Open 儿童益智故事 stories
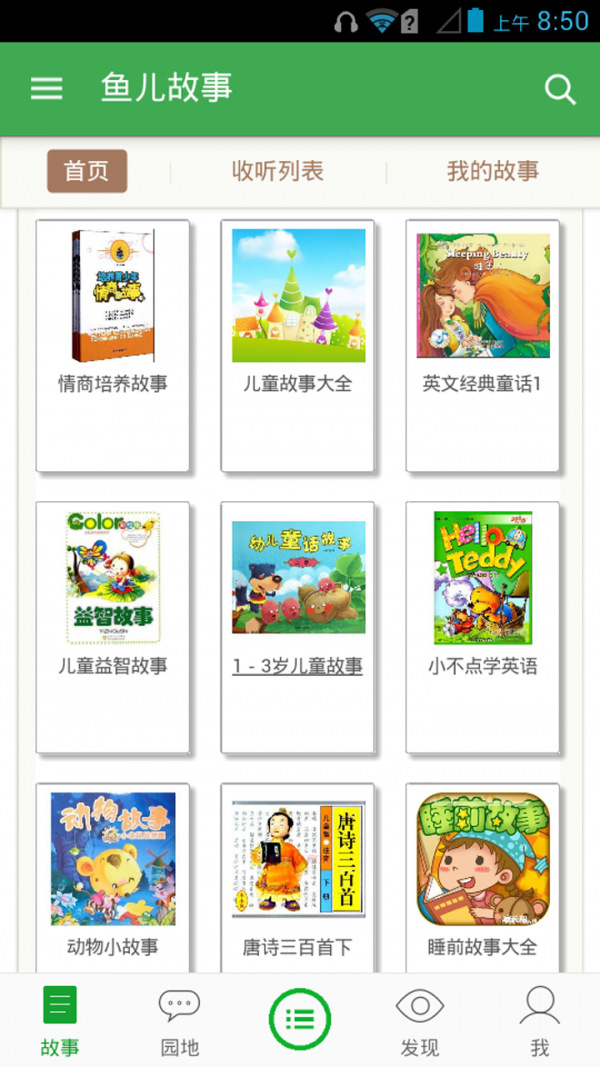 (113, 627)
